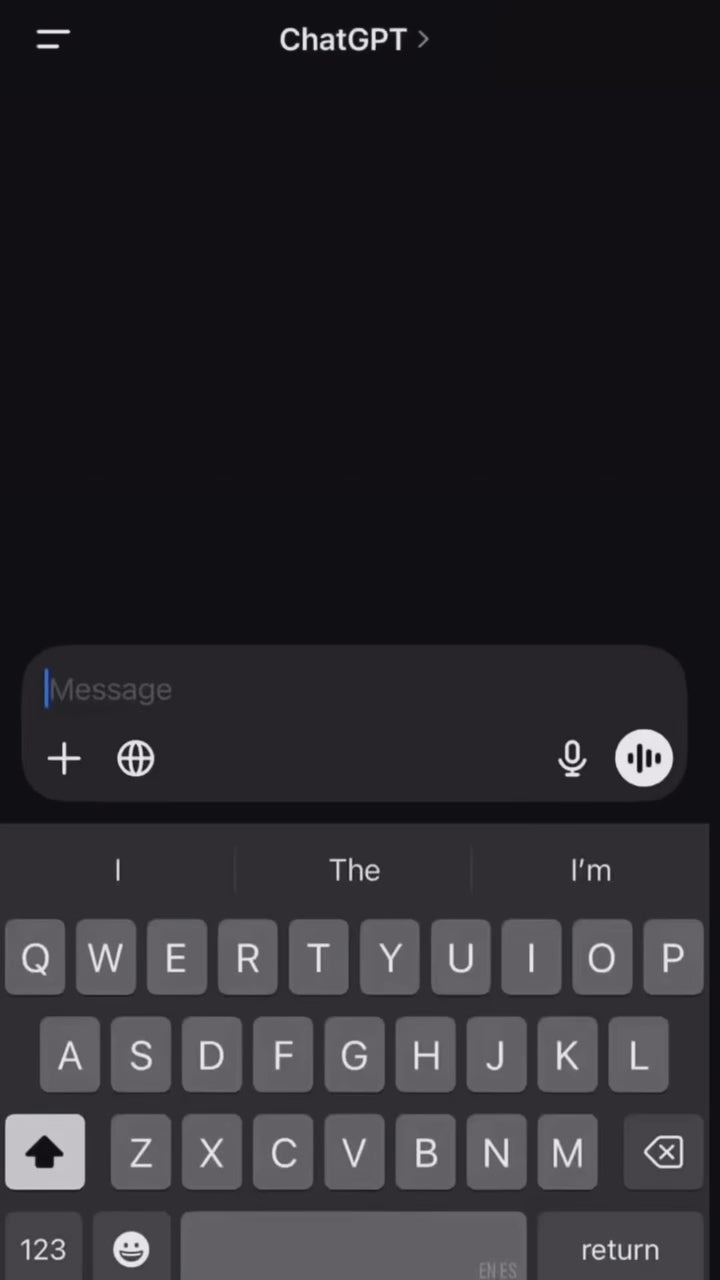Image resolution: width=720 pixels, height=1280 pixels.
Task: Open the sidebar menu
Action: [x=53, y=40]
